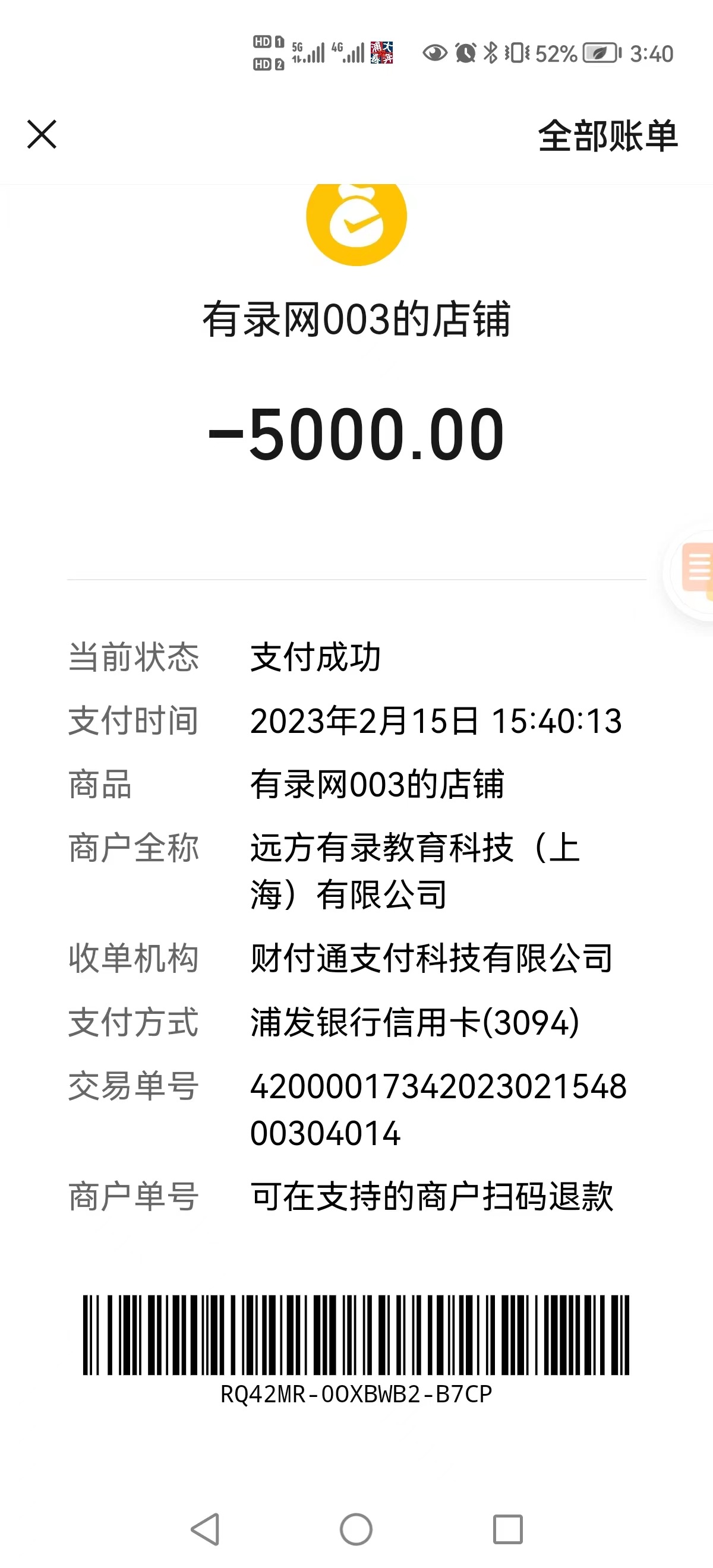Go back using the system back button
This screenshot has width=713, height=1568.
click(x=205, y=1528)
